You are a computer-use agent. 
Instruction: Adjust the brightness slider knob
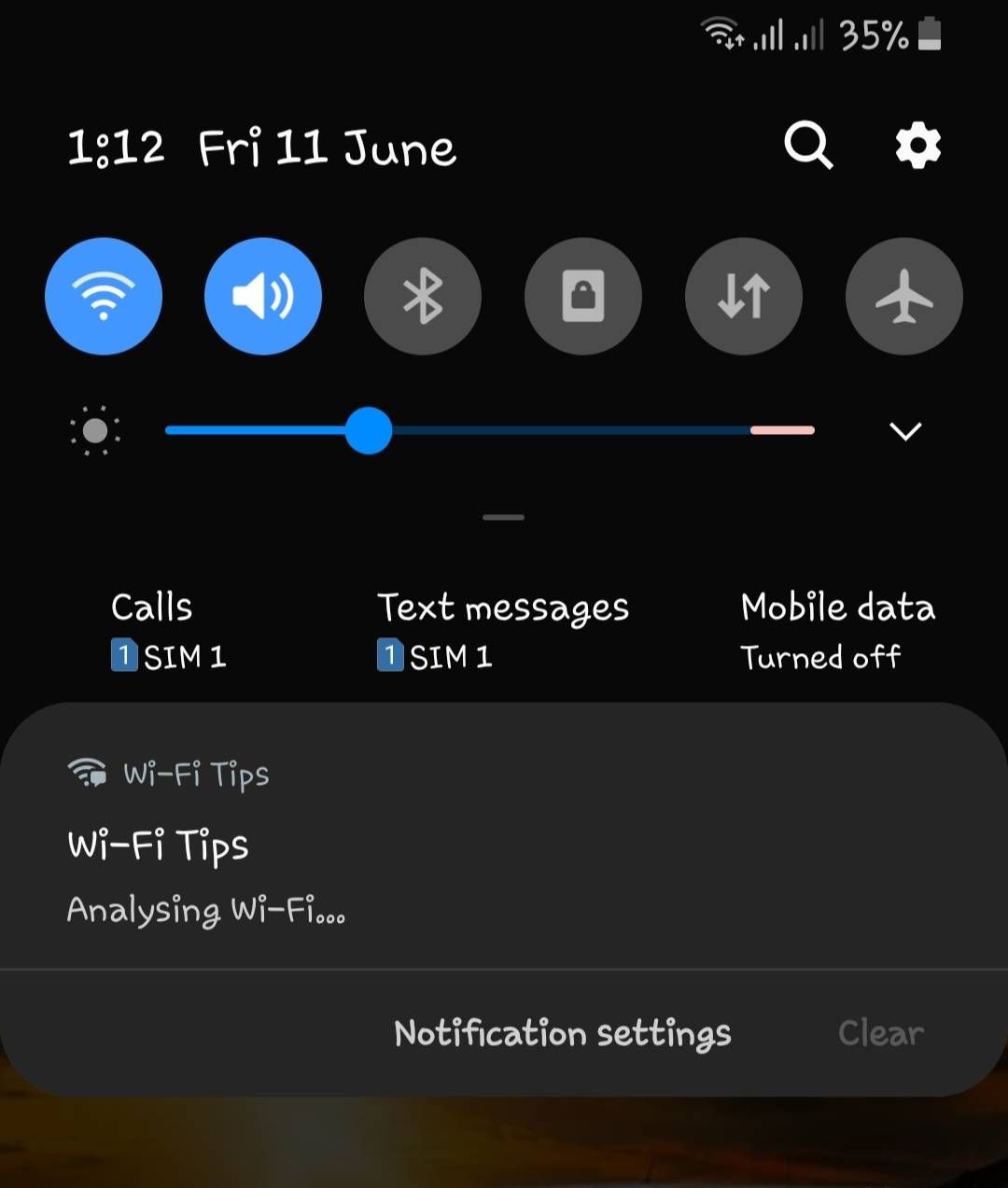pyautogui.click(x=370, y=430)
